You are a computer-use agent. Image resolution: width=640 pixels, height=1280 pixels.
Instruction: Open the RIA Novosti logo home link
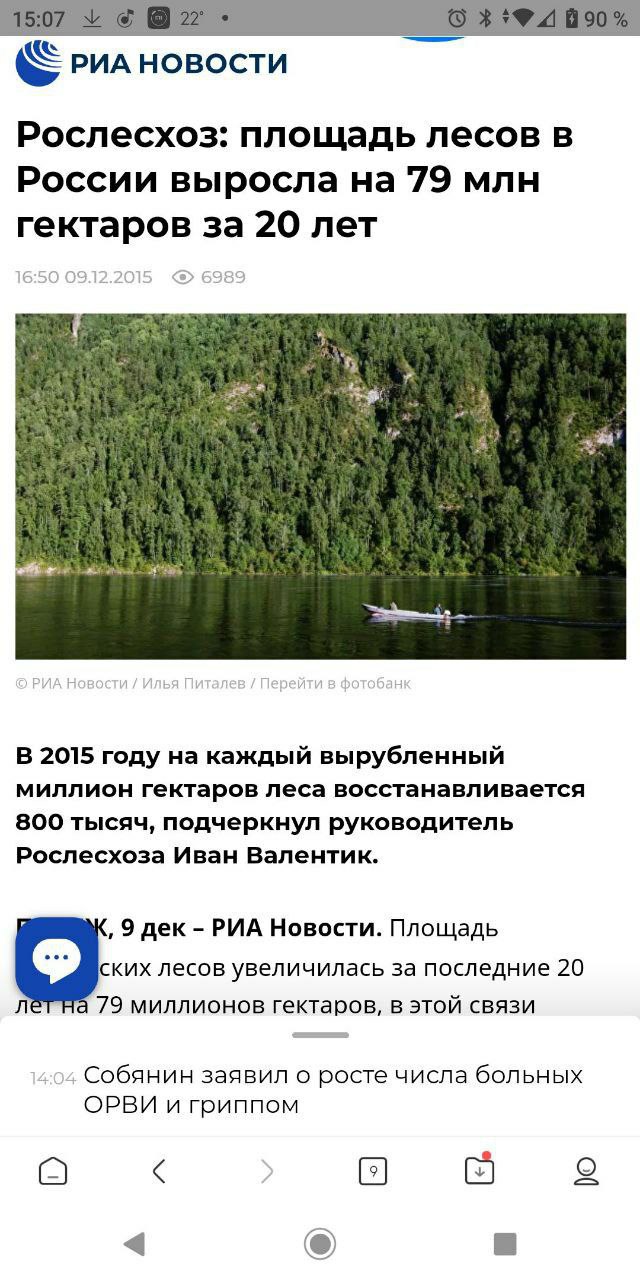click(x=151, y=63)
